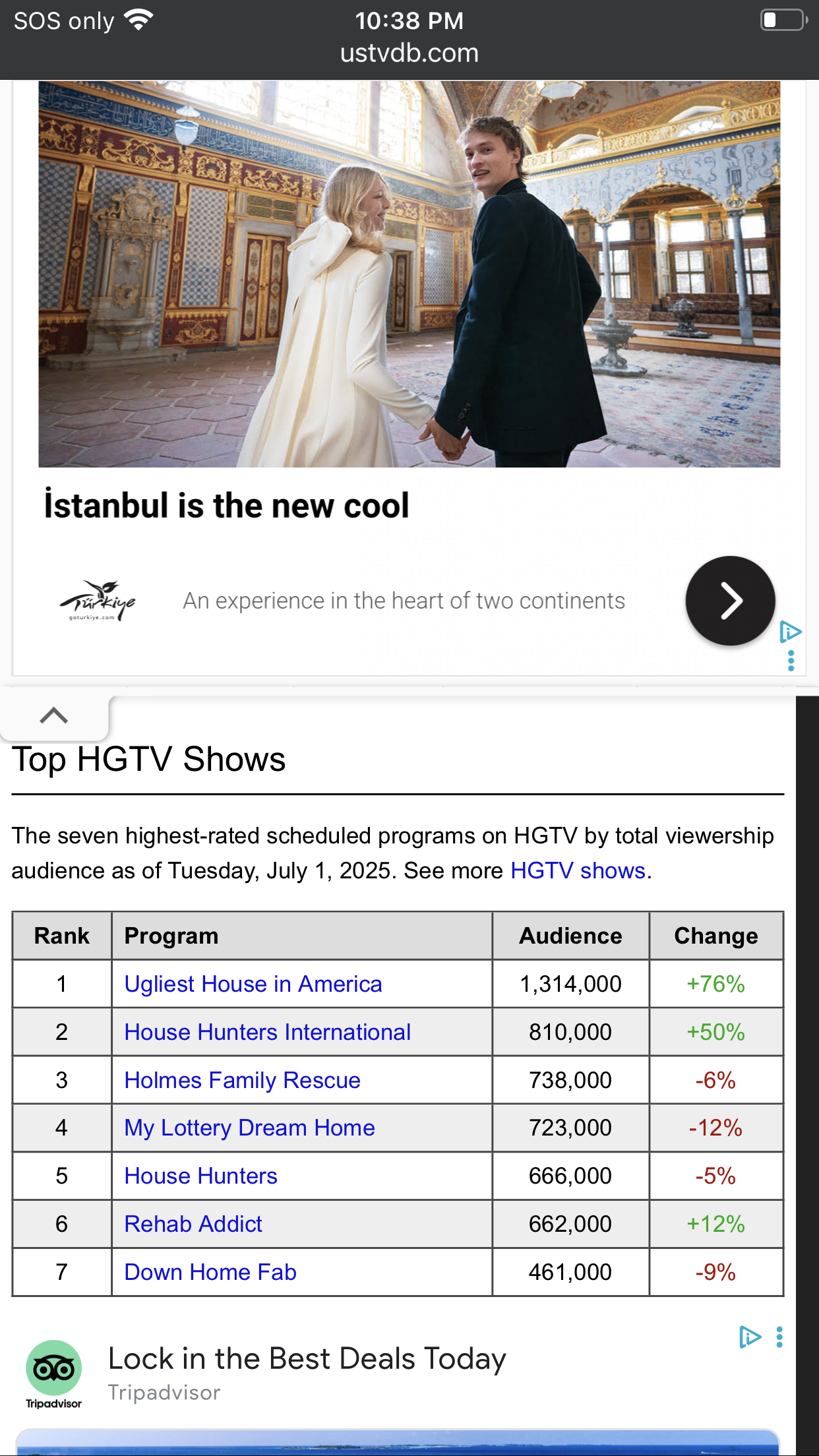The width and height of the screenshot is (819, 1456).
Task: Open options menu on Tripadvisor ad
Action: [779, 1337]
